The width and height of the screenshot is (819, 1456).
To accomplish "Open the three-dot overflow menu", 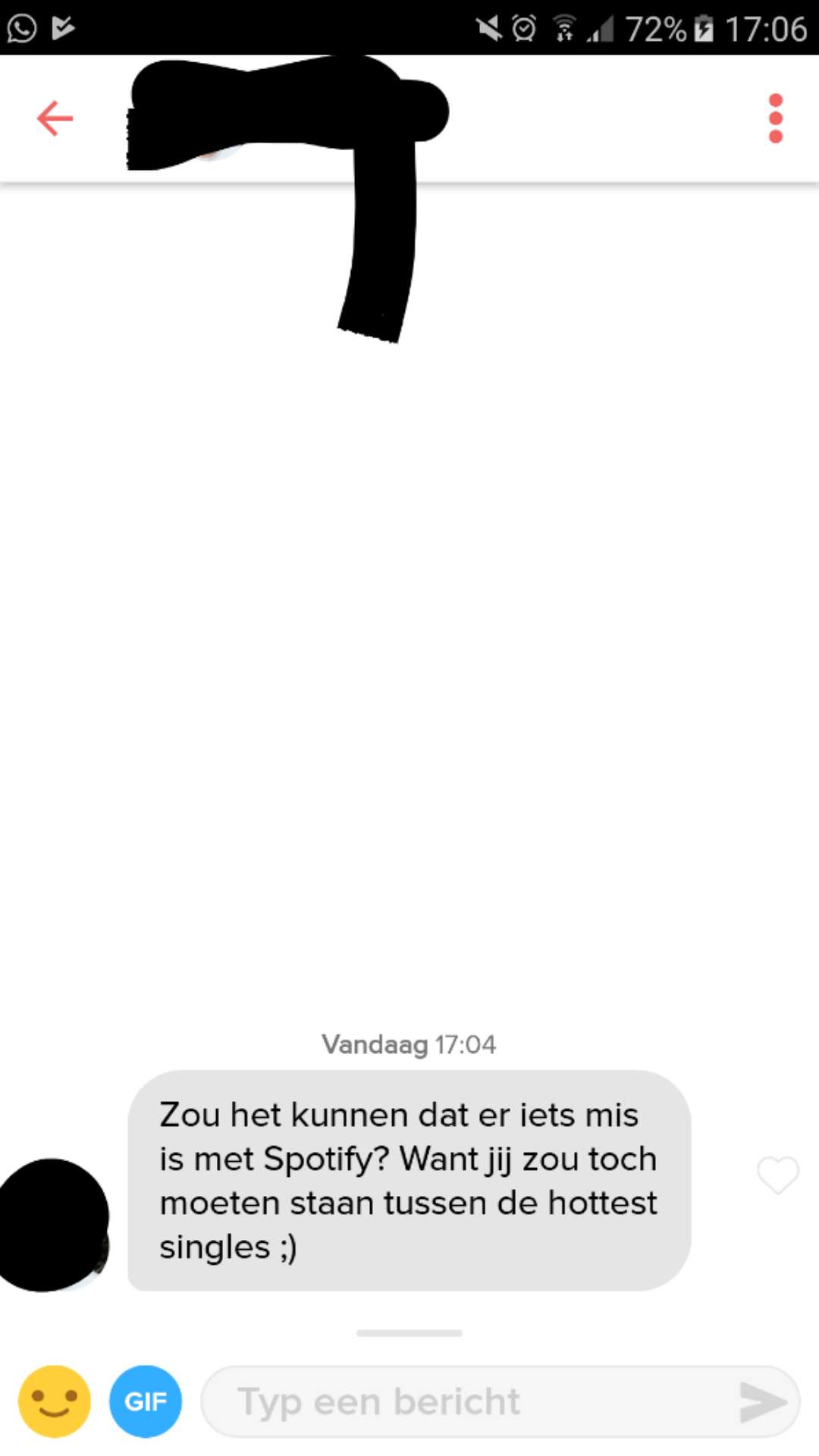I will [775, 118].
